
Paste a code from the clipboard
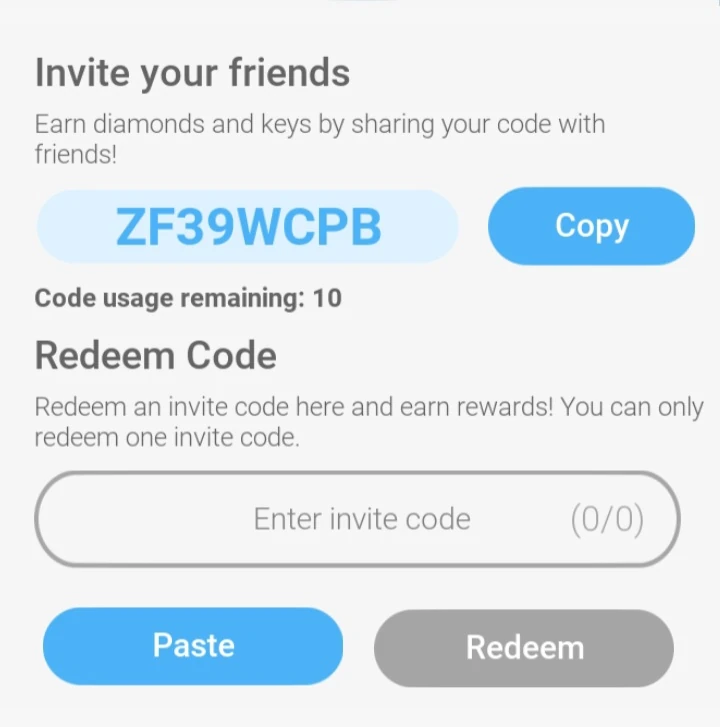193,646
